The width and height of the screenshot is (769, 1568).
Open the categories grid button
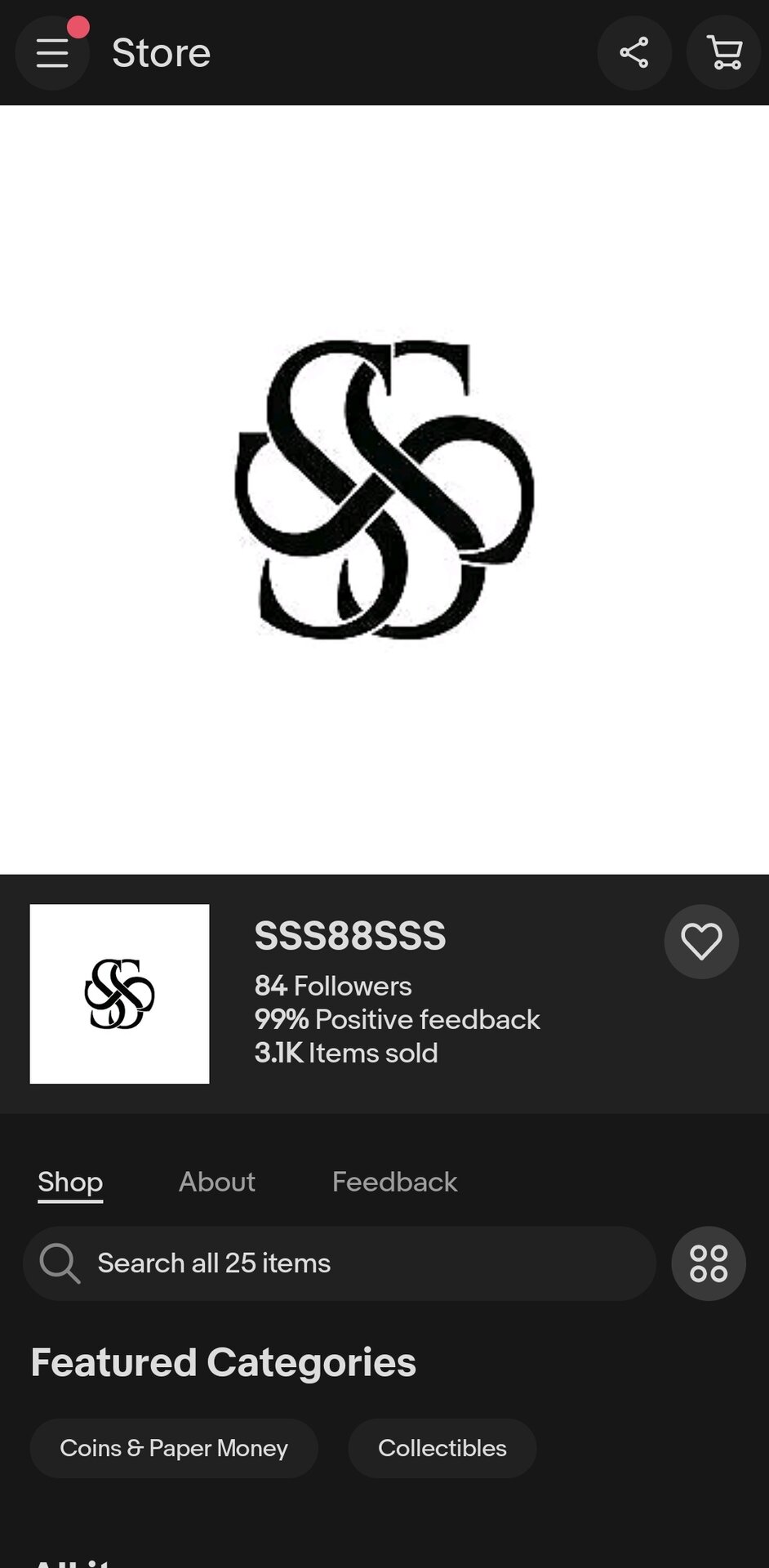708,1263
